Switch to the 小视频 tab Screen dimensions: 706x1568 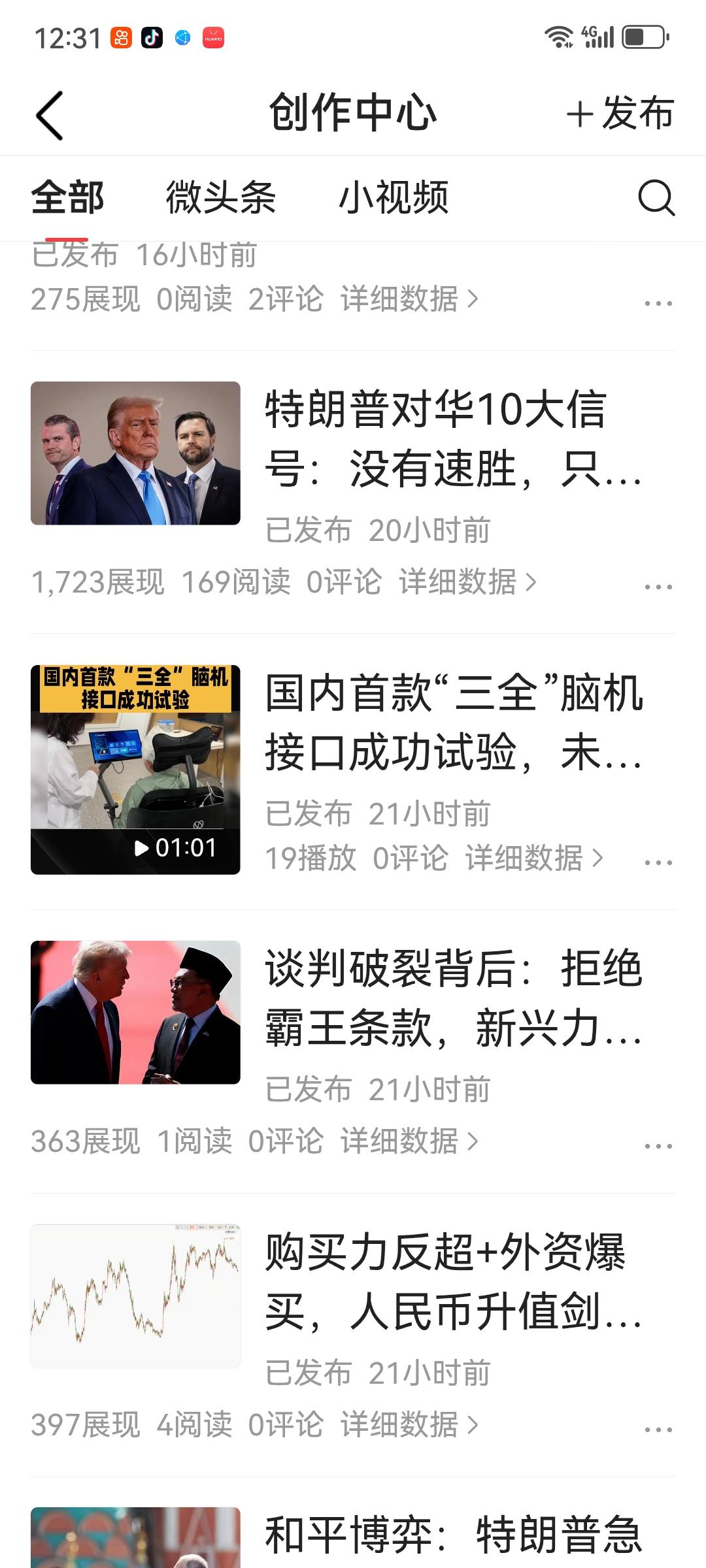(x=394, y=197)
